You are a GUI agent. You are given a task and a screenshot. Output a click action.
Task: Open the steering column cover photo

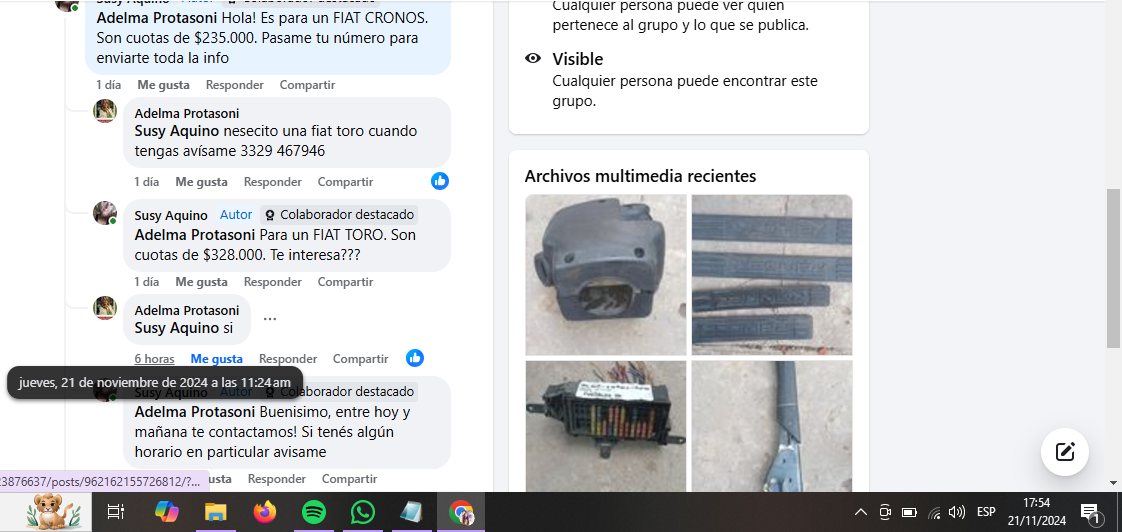tap(605, 274)
